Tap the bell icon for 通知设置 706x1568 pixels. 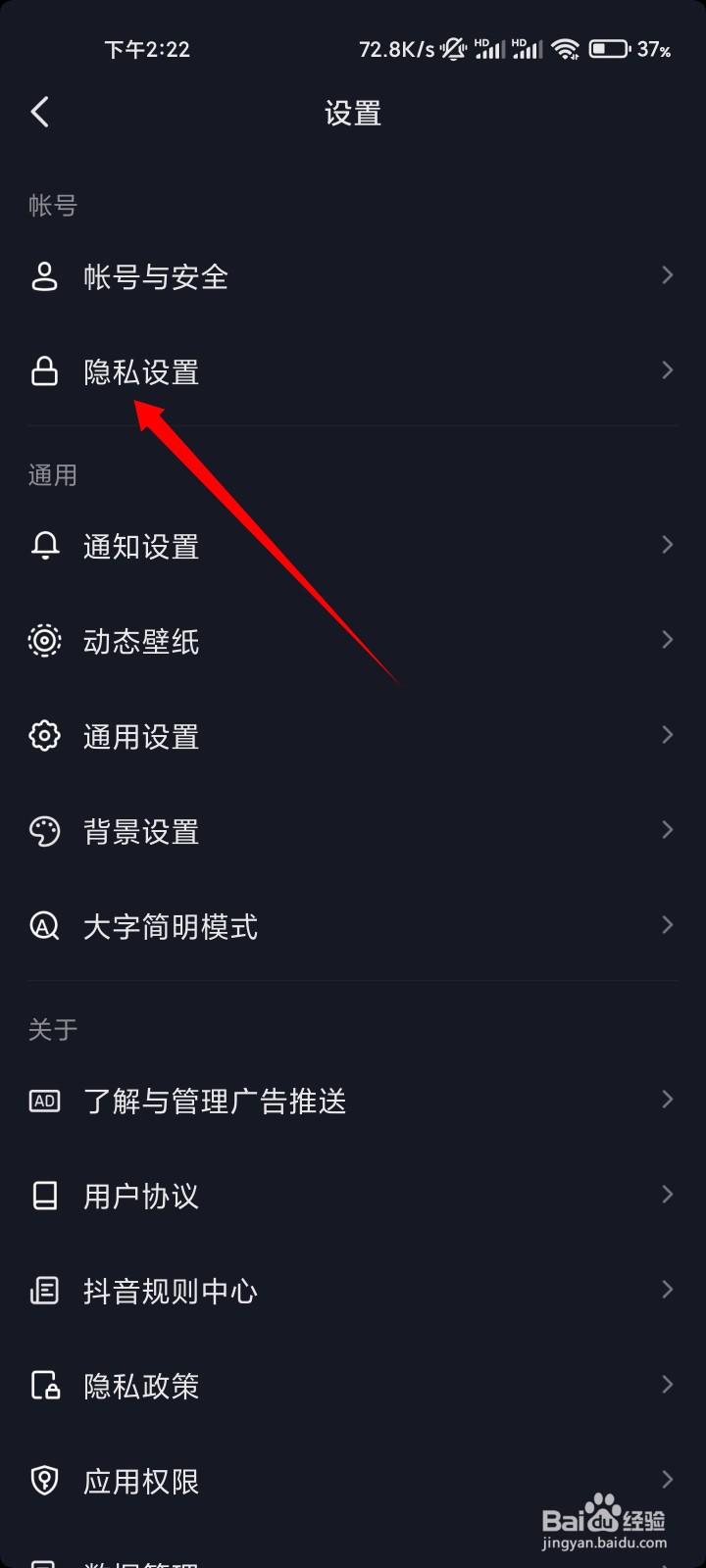coord(44,545)
